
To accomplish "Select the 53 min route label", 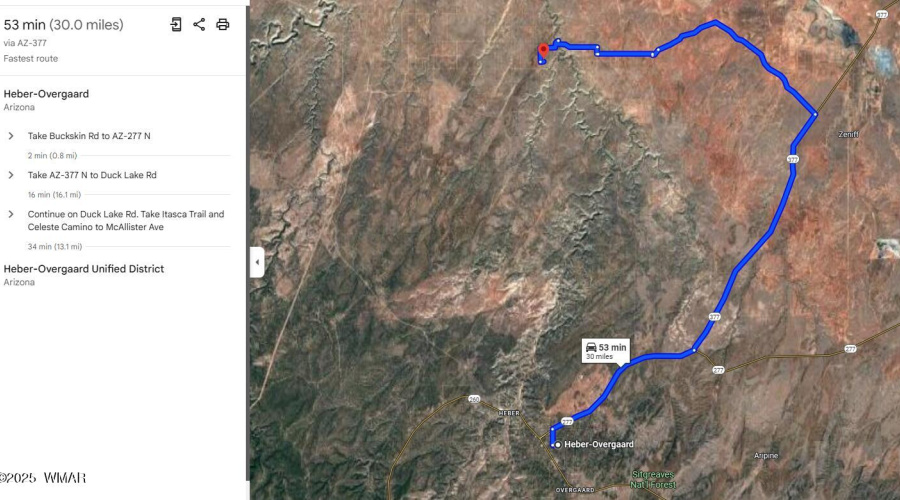I will click(606, 350).
